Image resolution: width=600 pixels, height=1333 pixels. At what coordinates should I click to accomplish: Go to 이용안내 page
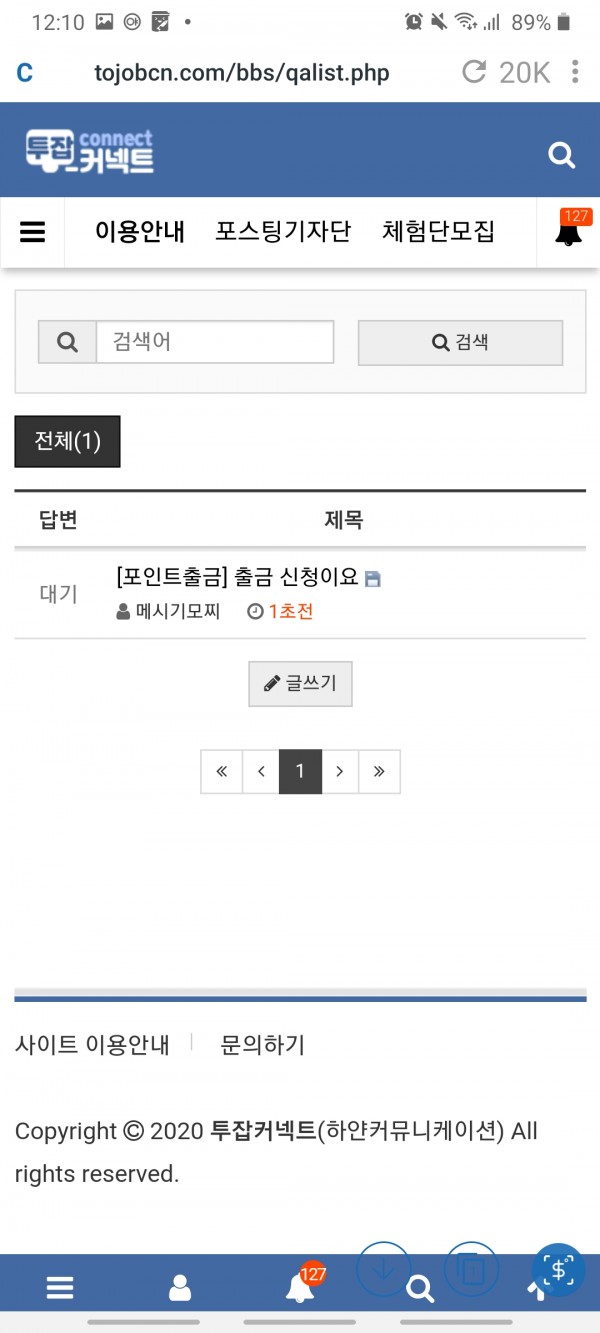click(x=140, y=232)
